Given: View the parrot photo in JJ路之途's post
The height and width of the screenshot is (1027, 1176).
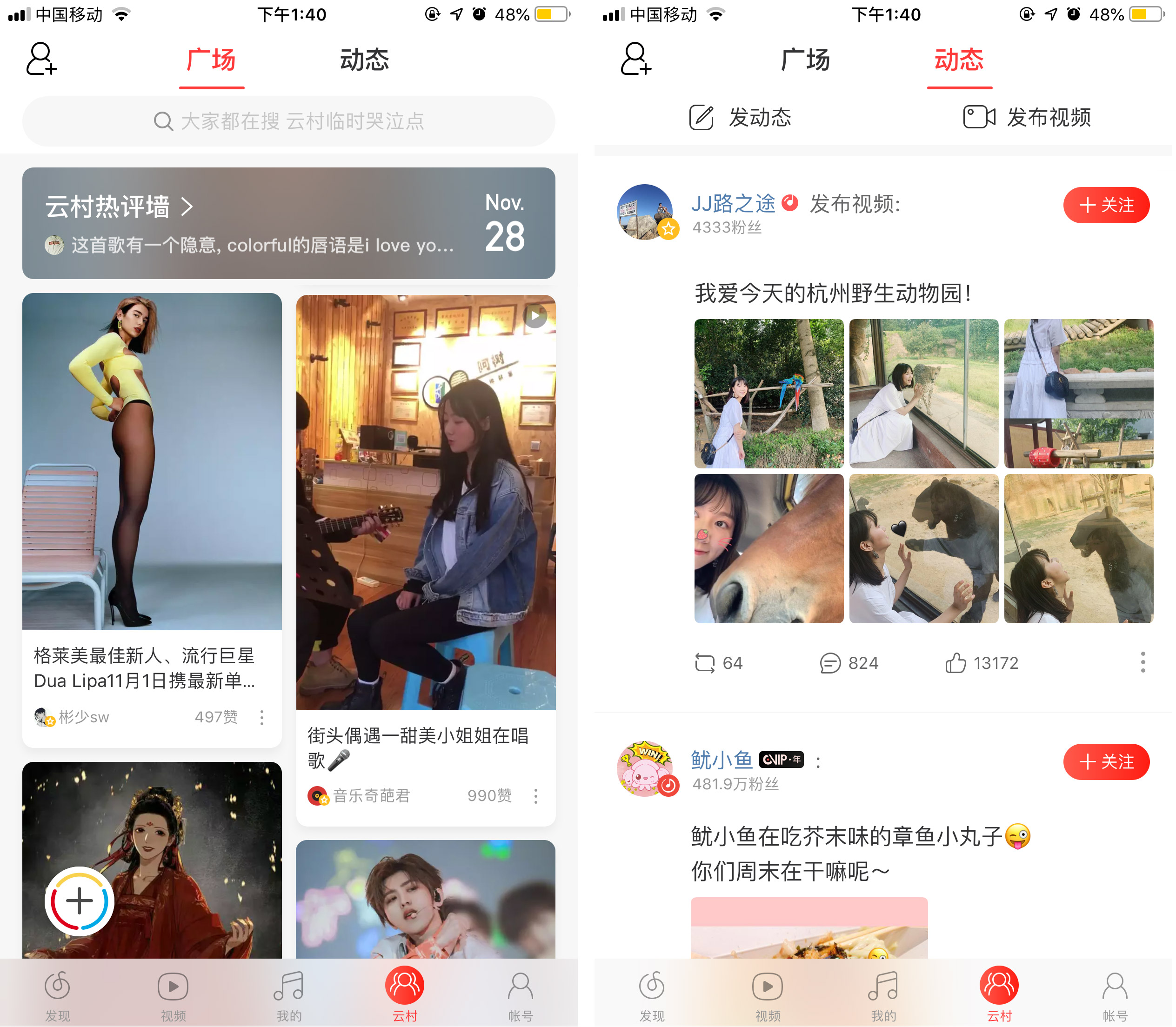Looking at the screenshot, I should (x=768, y=393).
